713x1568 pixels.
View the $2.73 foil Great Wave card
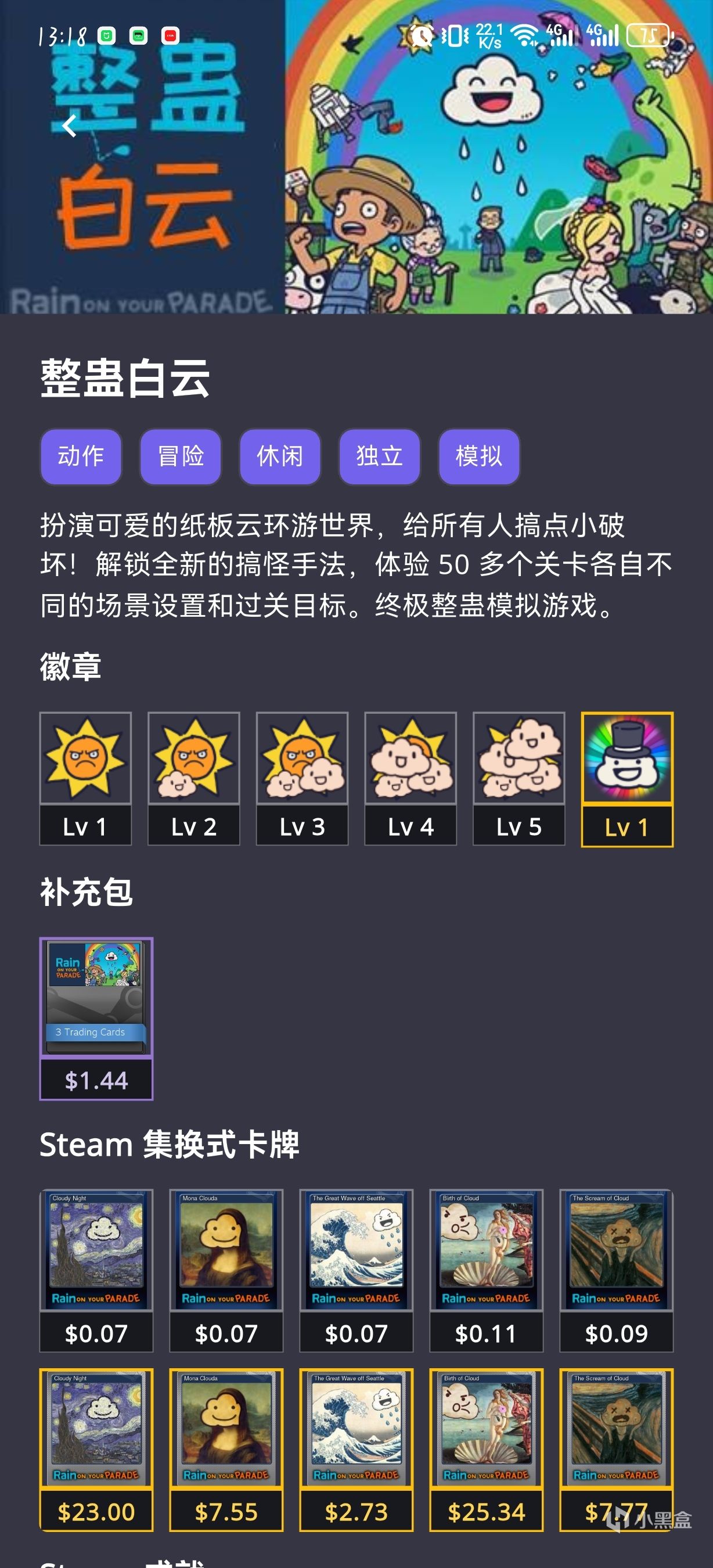click(x=356, y=1449)
